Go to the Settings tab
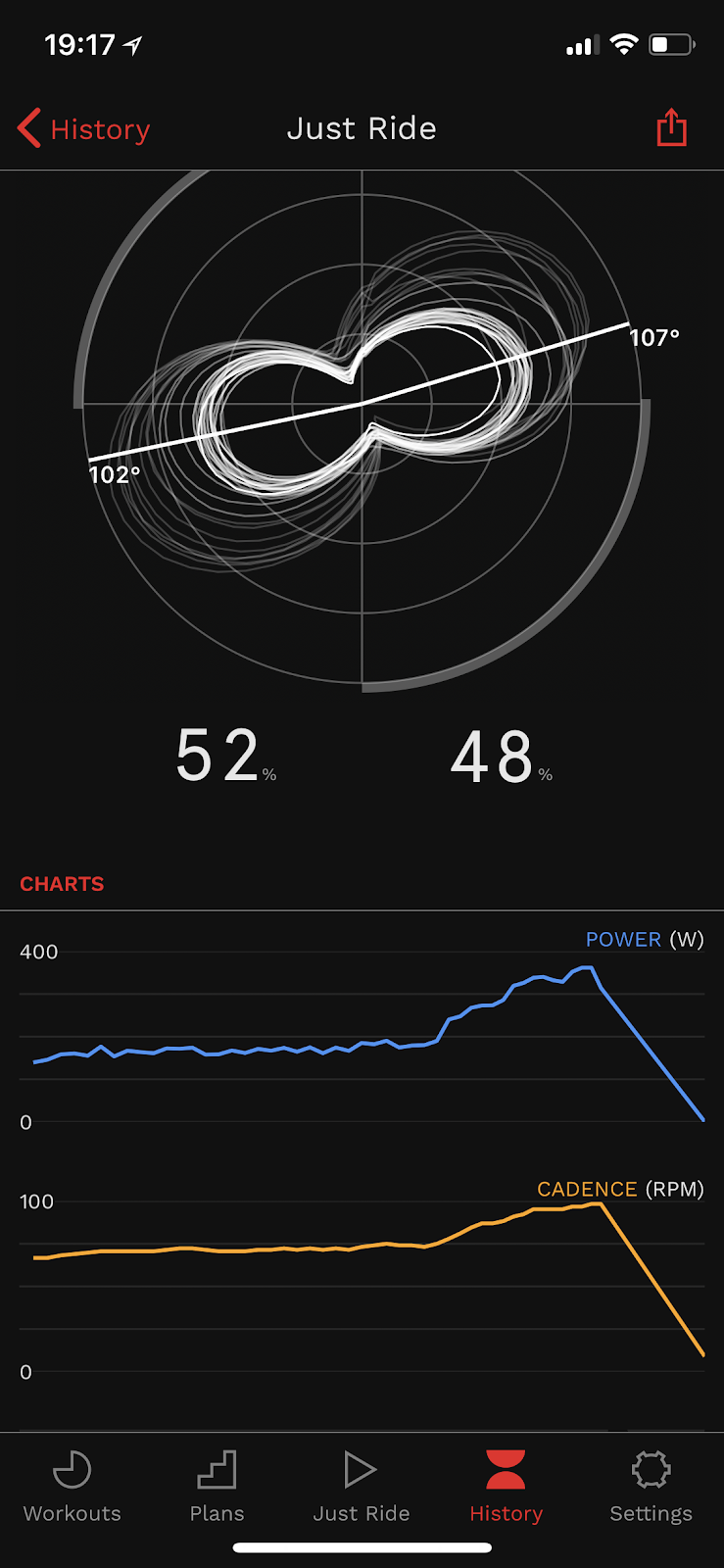The height and width of the screenshot is (1568, 724). pyautogui.click(x=651, y=1487)
